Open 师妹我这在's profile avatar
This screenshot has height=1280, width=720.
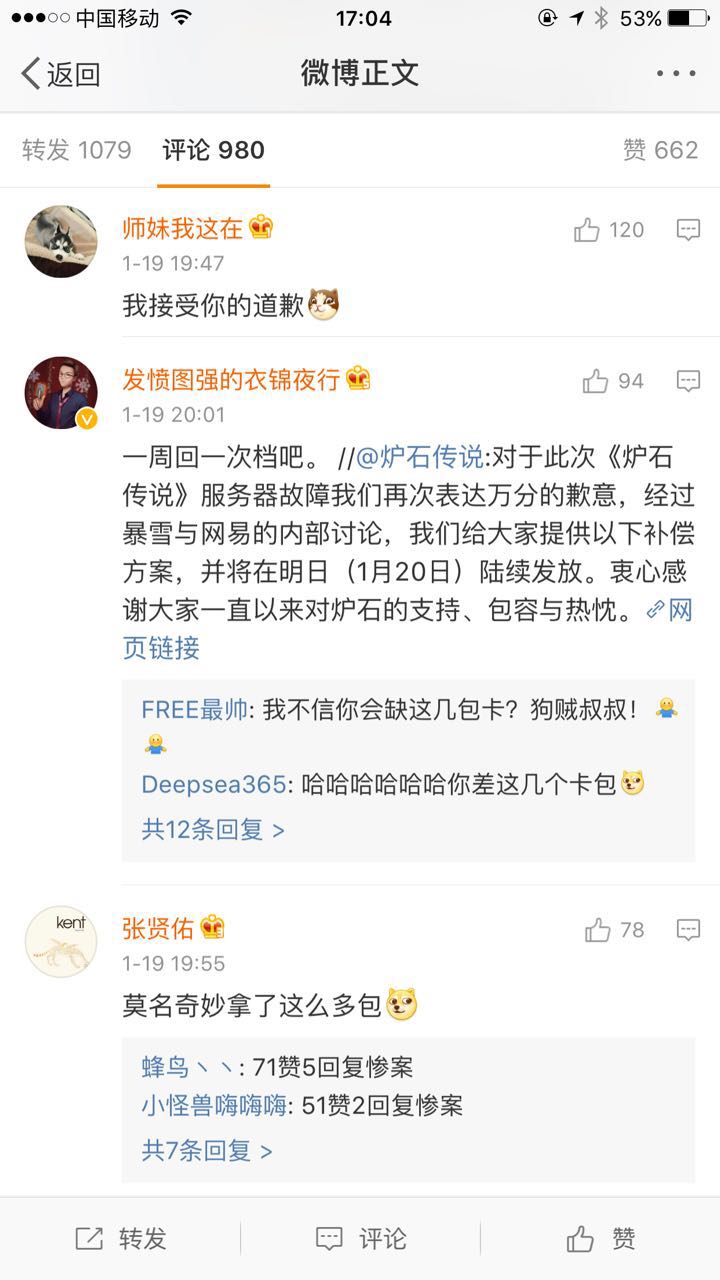click(61, 241)
